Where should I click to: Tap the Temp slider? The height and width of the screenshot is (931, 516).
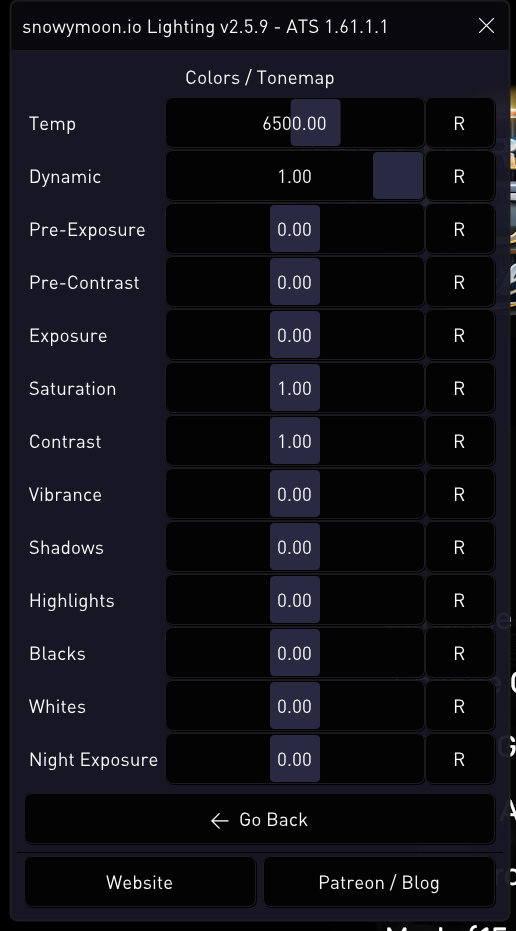295,124
